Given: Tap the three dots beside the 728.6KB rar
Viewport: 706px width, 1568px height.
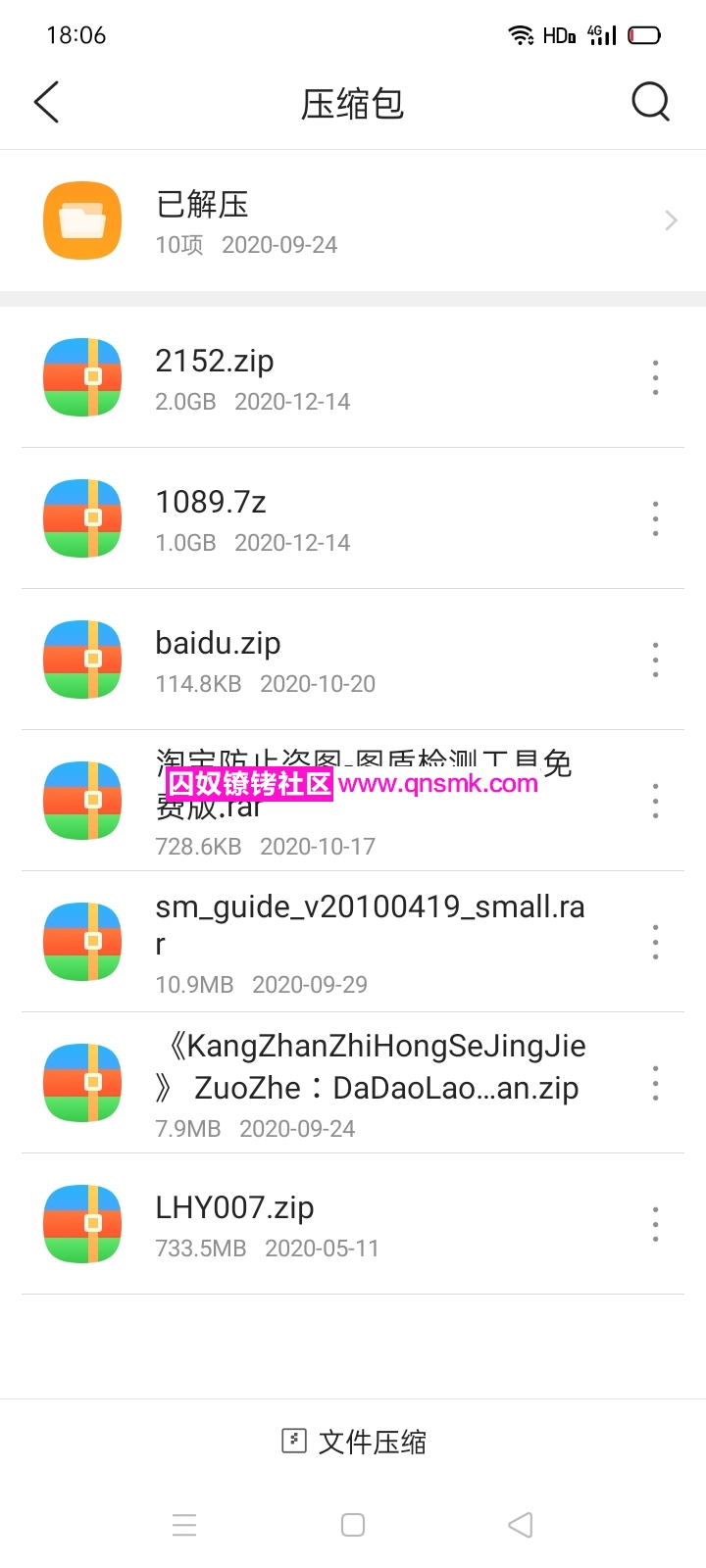Looking at the screenshot, I should (655, 801).
